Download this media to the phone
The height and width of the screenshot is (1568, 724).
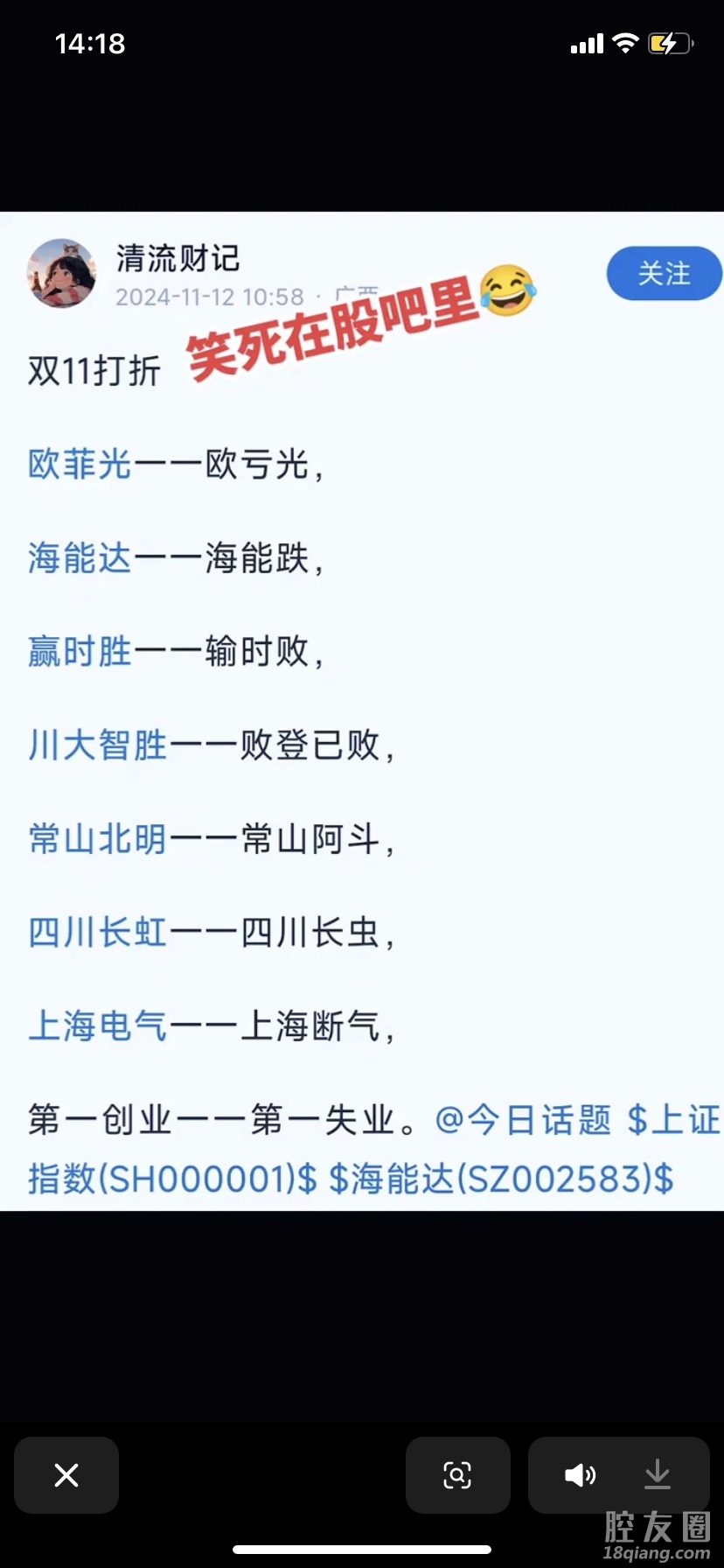point(658,1475)
